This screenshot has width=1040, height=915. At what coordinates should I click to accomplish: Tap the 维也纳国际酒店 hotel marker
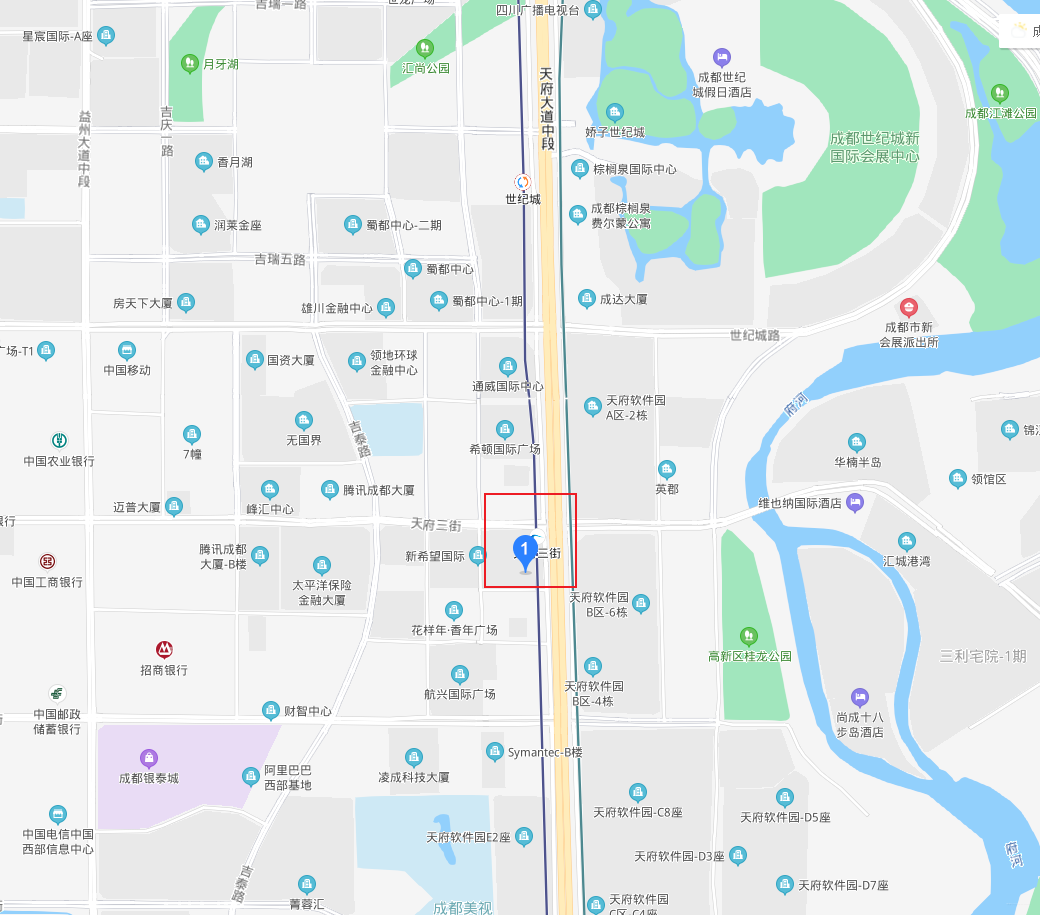click(x=854, y=502)
